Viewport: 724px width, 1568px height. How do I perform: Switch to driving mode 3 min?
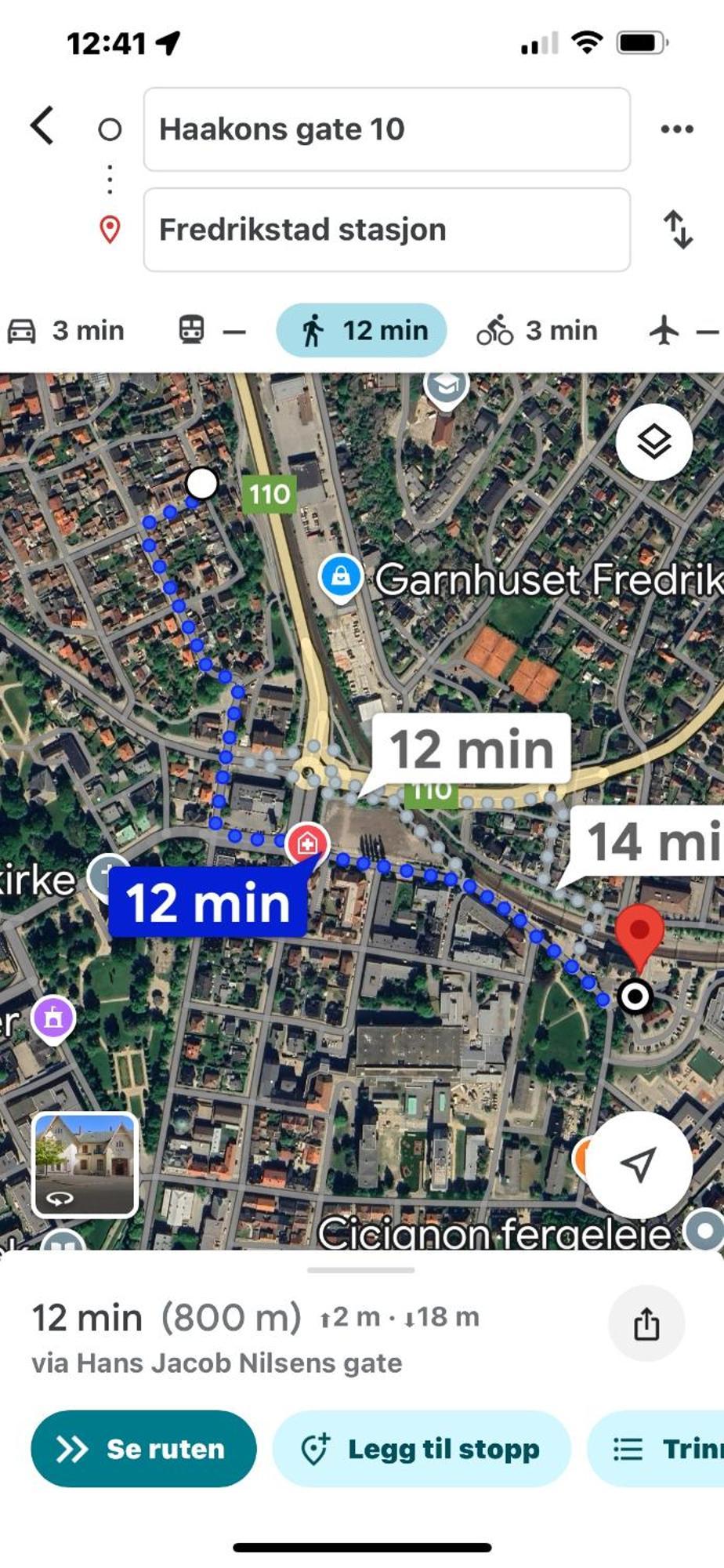coord(67,331)
